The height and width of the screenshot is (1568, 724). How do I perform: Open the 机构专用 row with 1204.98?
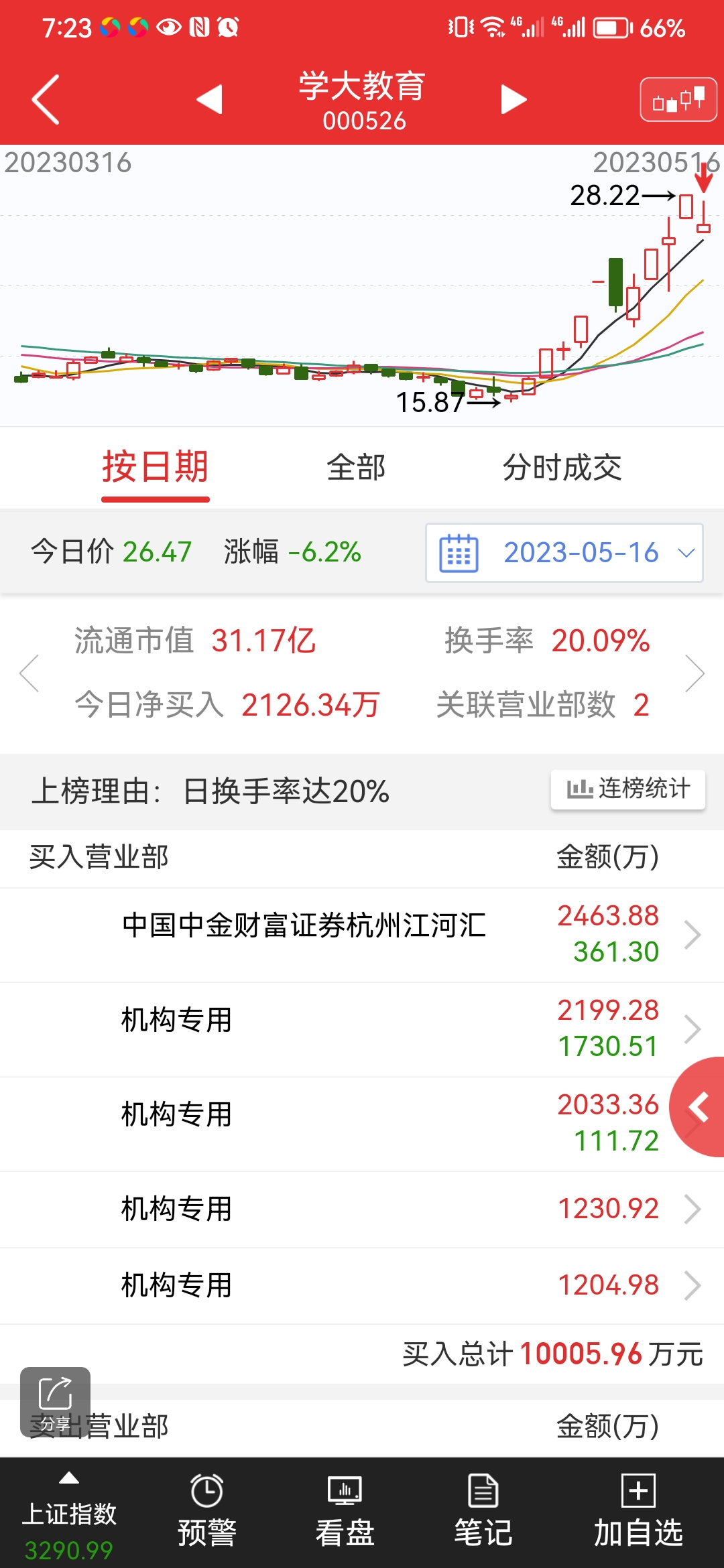click(362, 1286)
